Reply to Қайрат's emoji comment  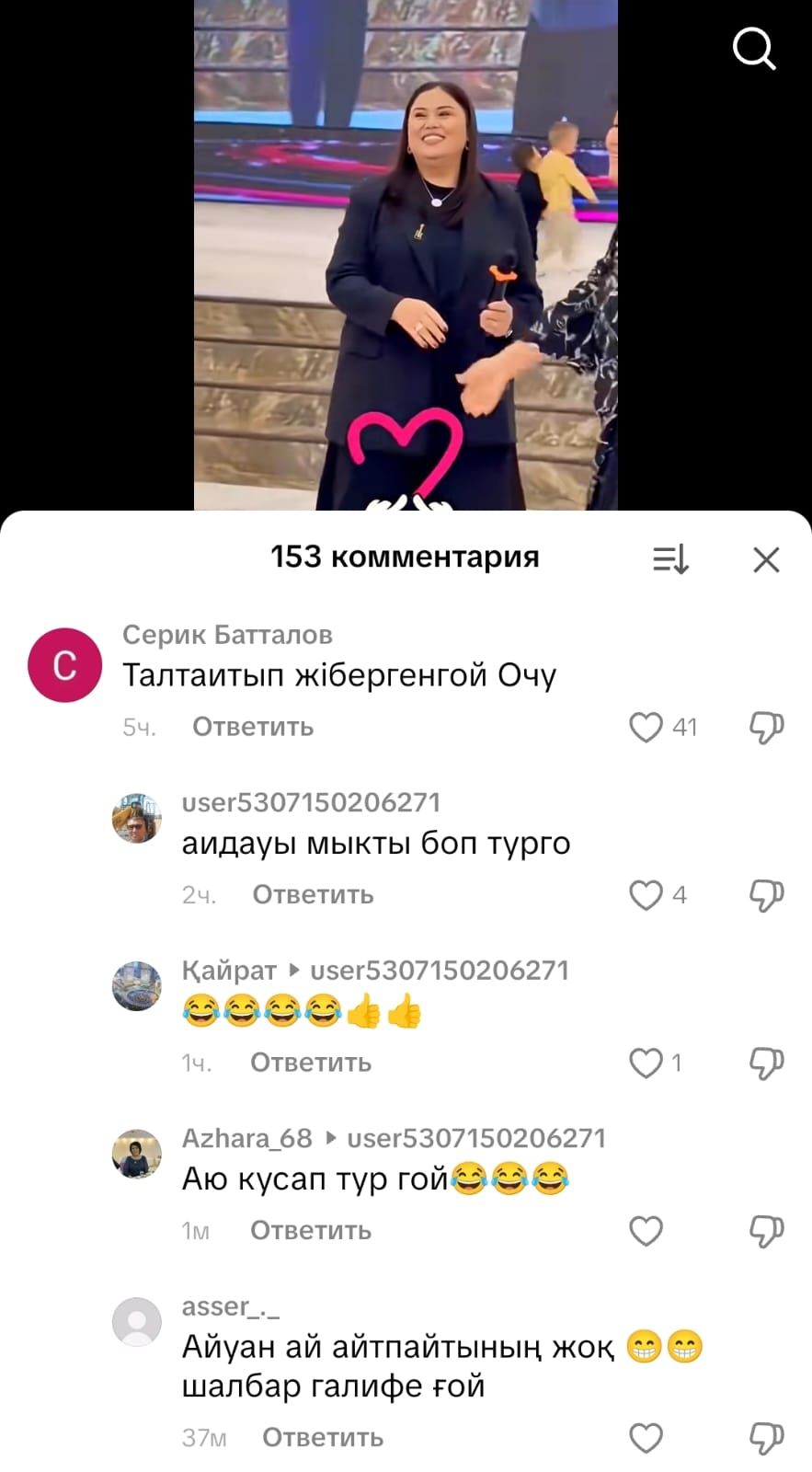pyautogui.click(x=311, y=1064)
